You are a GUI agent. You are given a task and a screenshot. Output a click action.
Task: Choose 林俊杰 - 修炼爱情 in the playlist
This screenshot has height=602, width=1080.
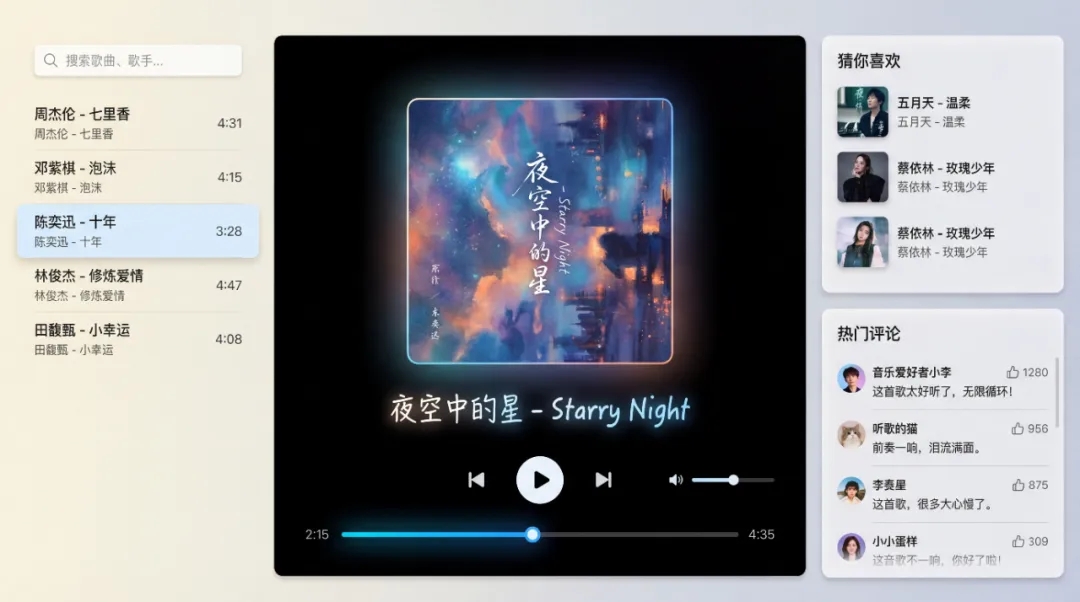click(x=137, y=285)
